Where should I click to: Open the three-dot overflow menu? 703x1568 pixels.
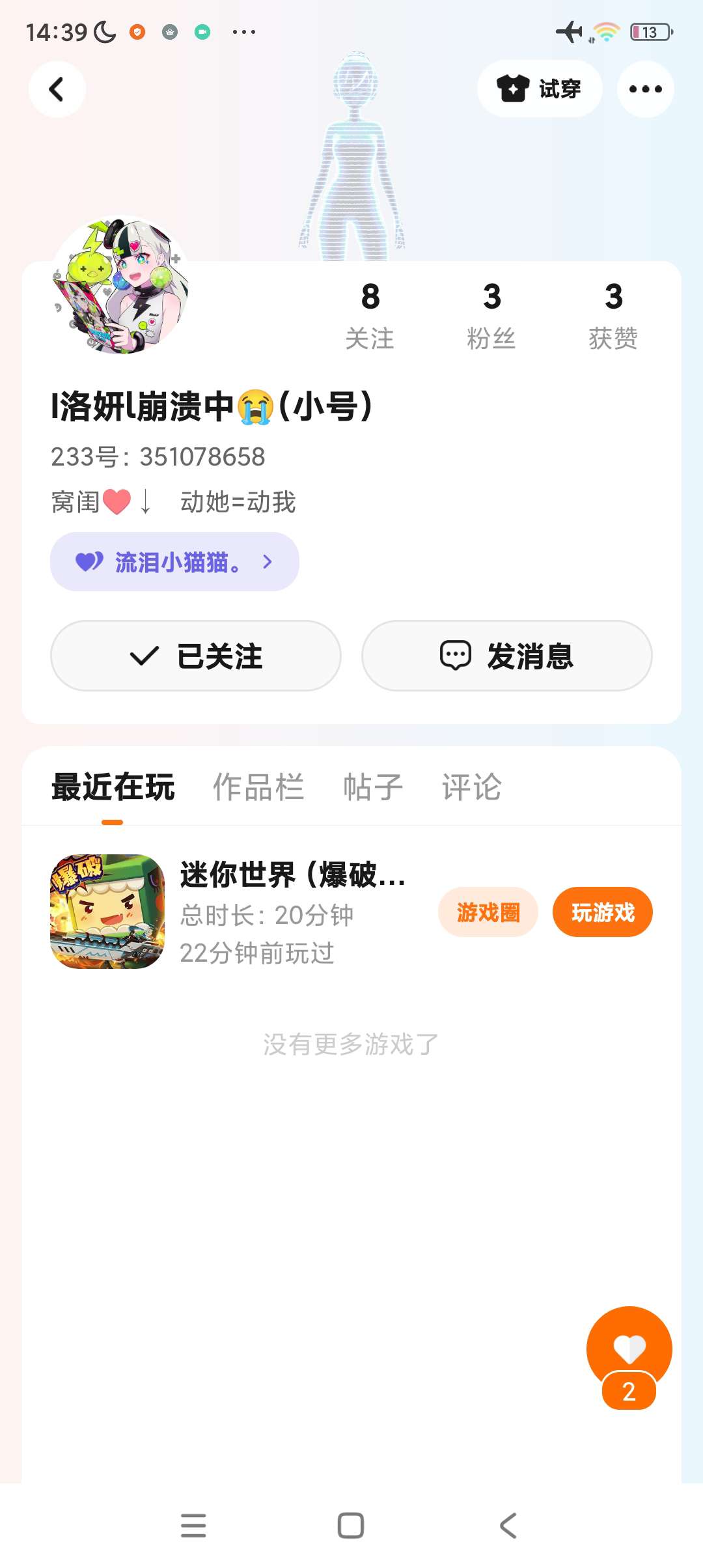pyautogui.click(x=645, y=89)
